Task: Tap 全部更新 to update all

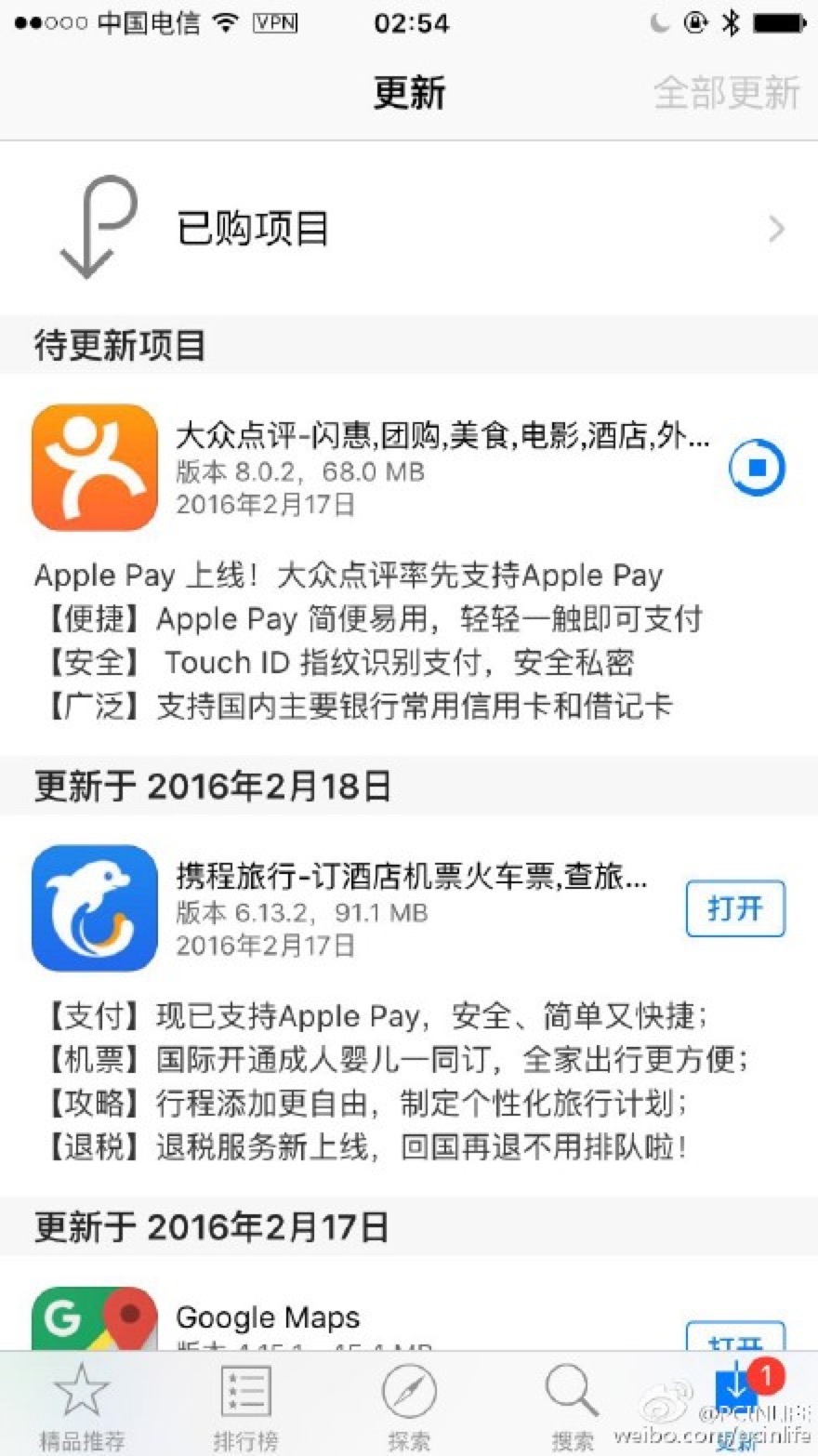Action: 726,93
